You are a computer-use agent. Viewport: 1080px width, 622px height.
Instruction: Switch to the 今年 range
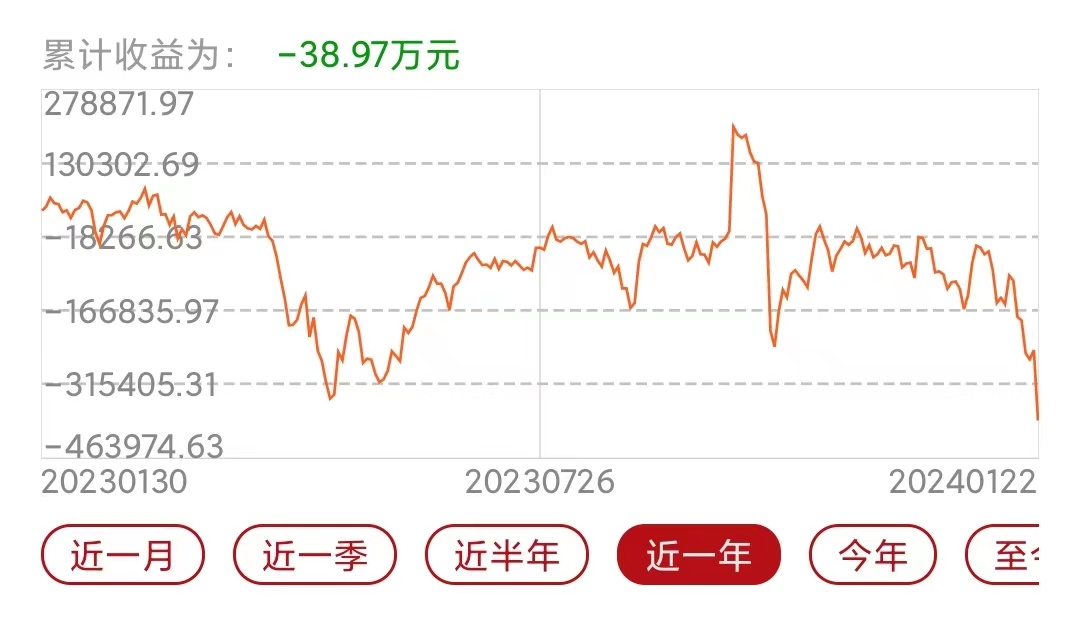pyautogui.click(x=872, y=554)
